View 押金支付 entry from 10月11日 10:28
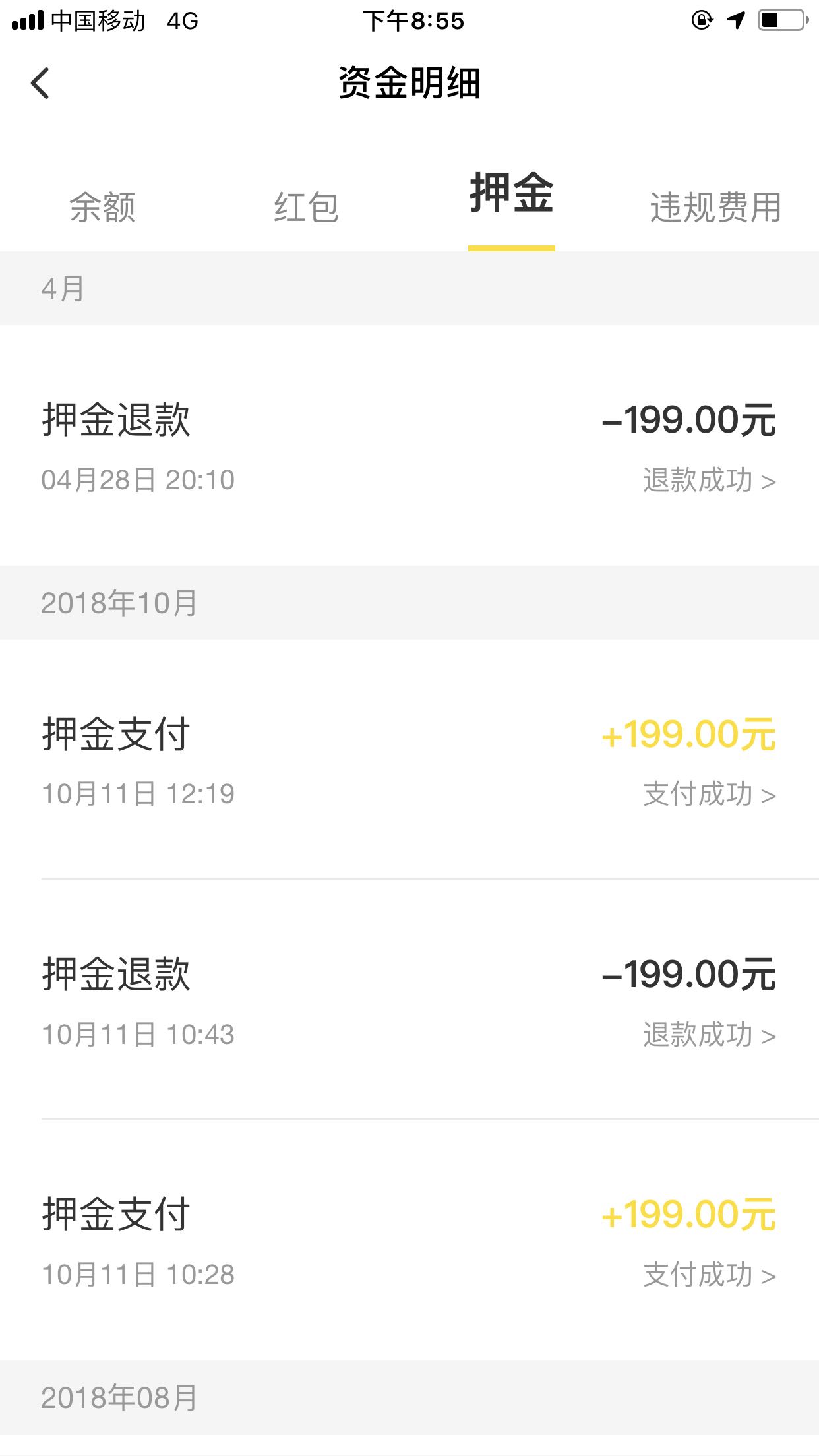The width and height of the screenshot is (819, 1456). tap(409, 1240)
